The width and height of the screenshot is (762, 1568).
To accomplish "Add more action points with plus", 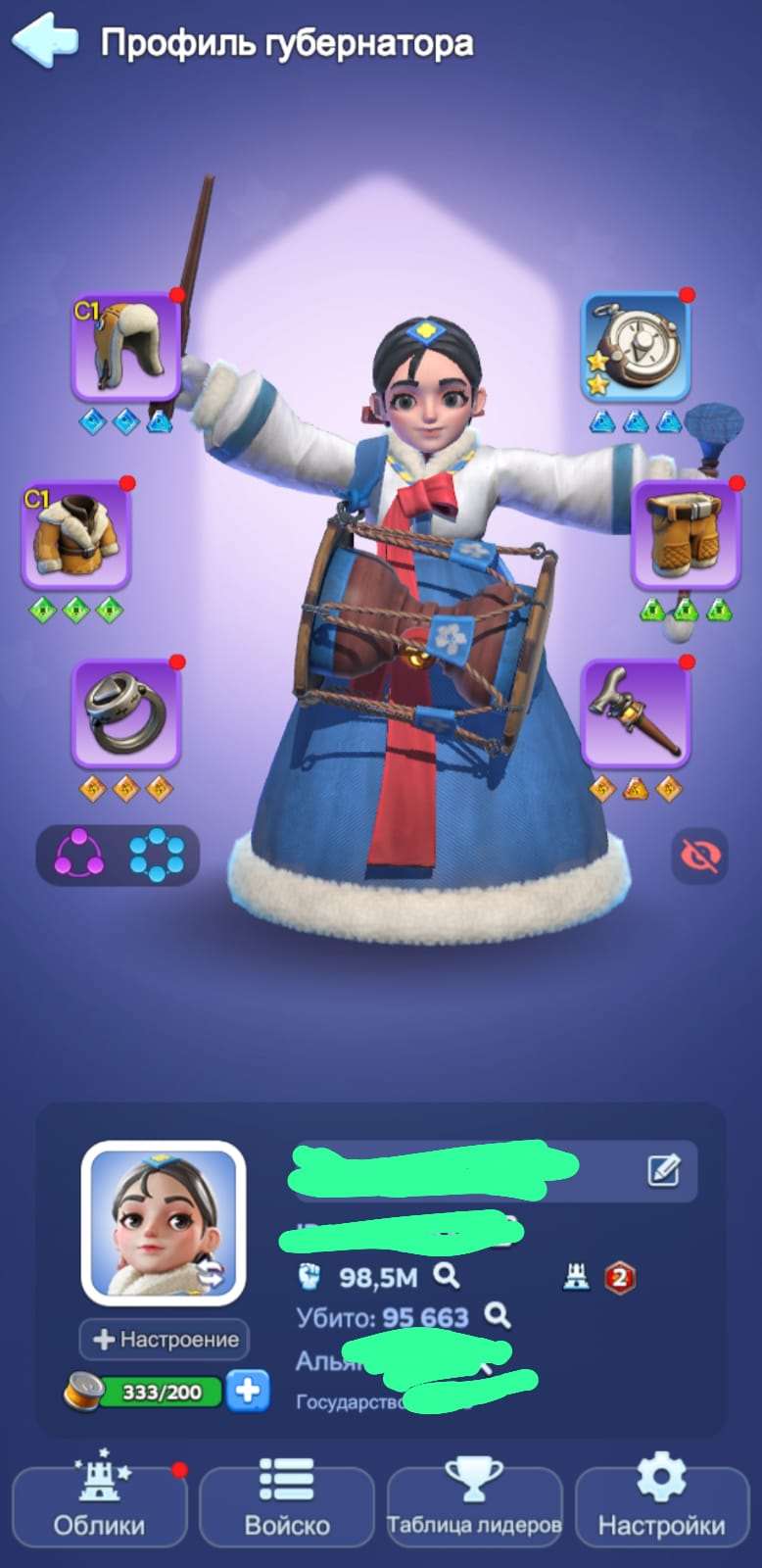I will point(248,1391).
